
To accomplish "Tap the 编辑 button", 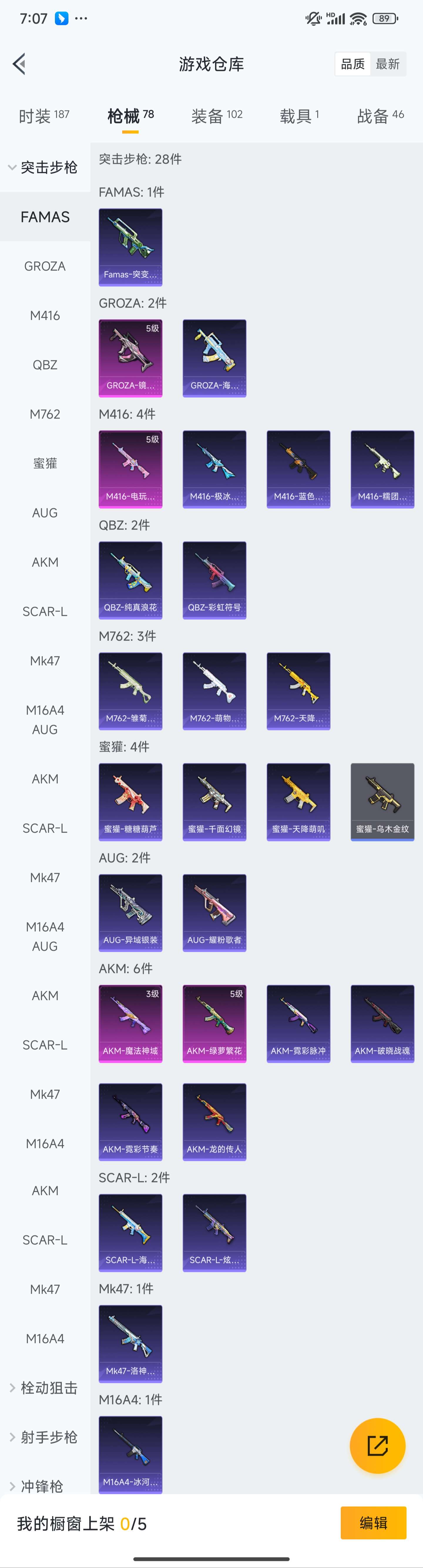I will coord(373,1523).
